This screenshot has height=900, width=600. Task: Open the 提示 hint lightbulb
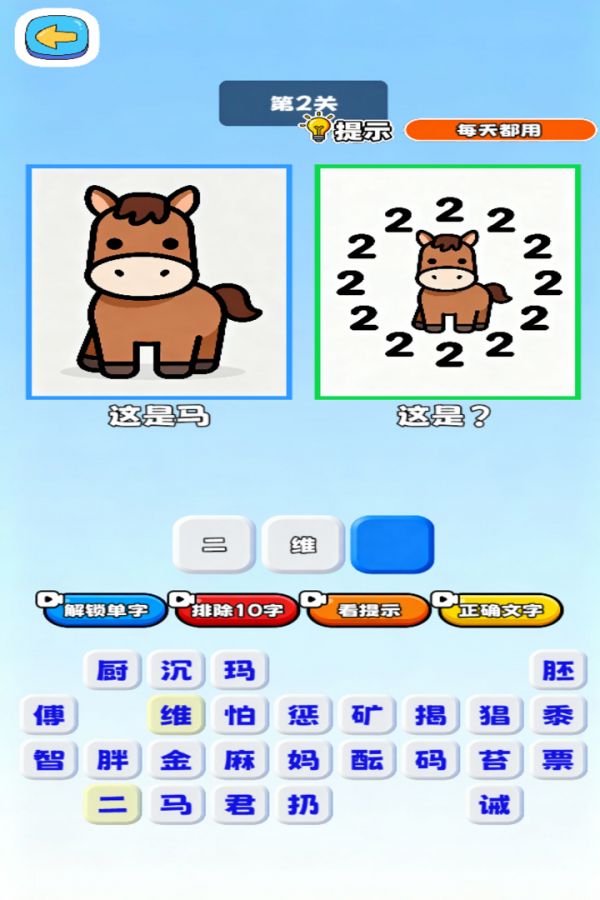click(319, 128)
